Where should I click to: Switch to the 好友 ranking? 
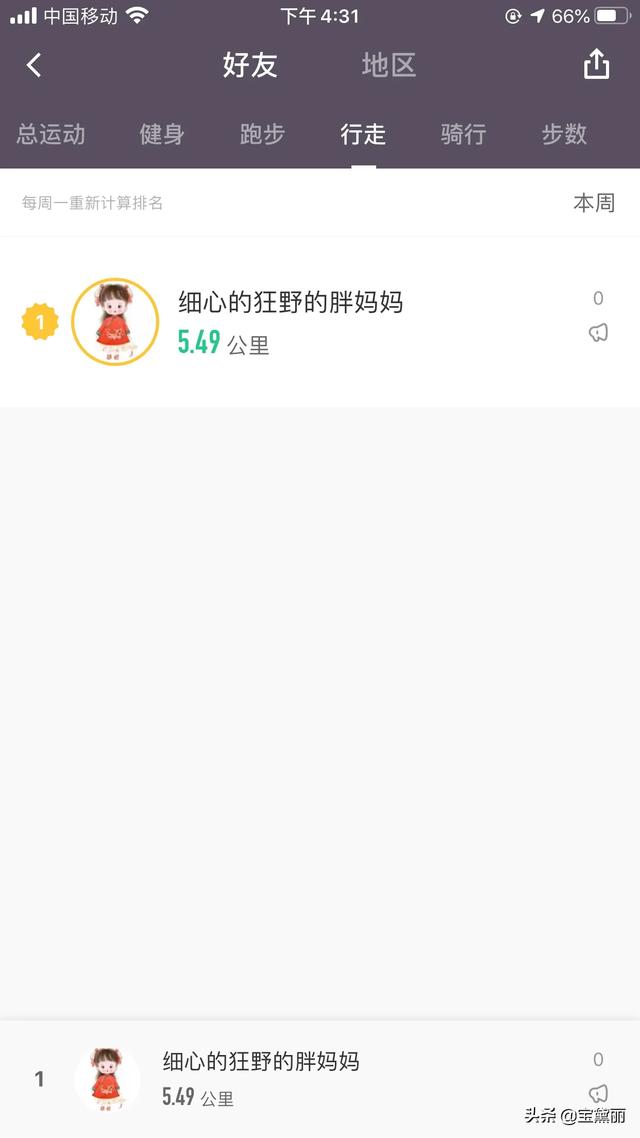[250, 66]
